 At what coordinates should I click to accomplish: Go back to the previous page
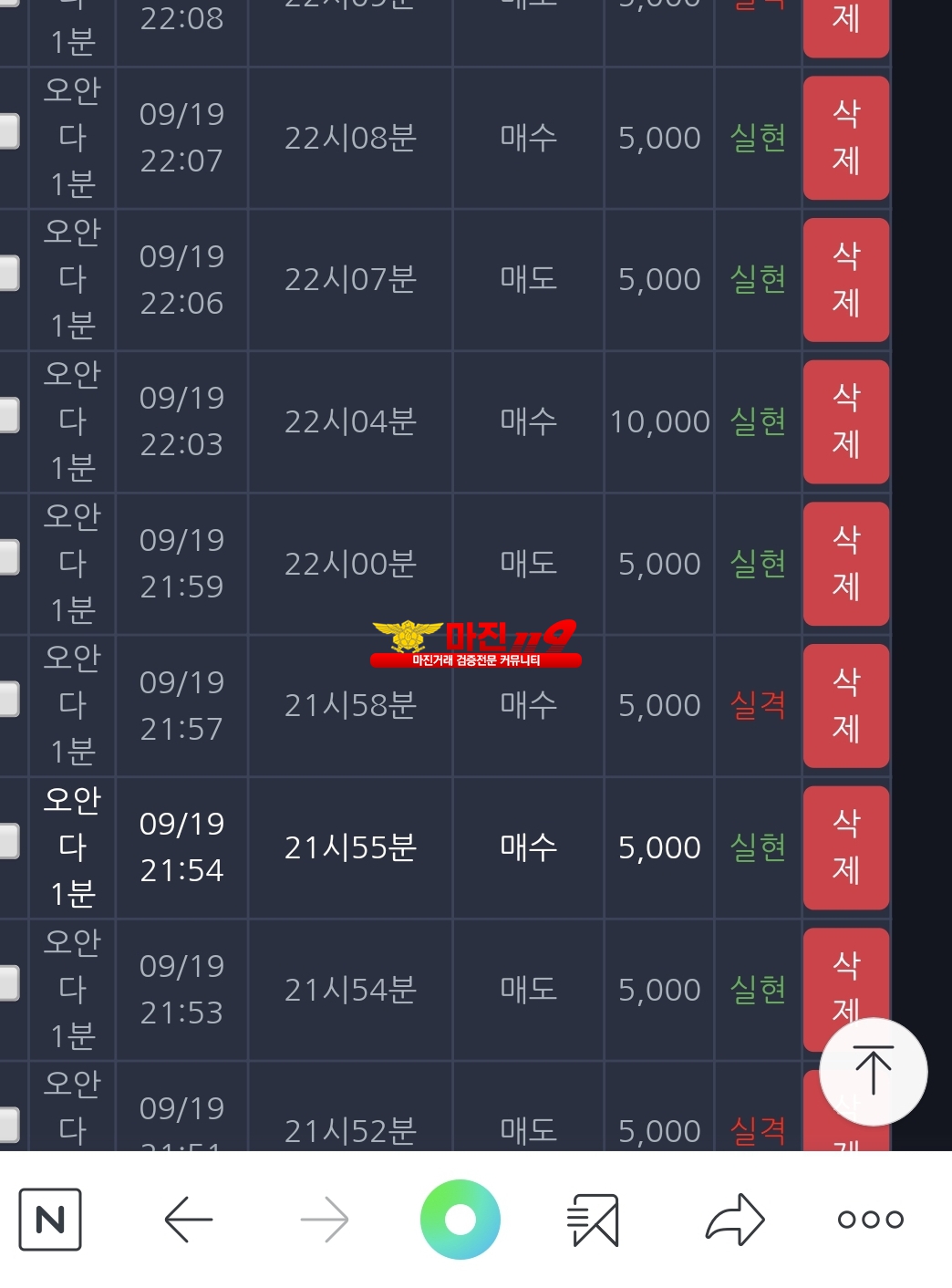tap(188, 1219)
